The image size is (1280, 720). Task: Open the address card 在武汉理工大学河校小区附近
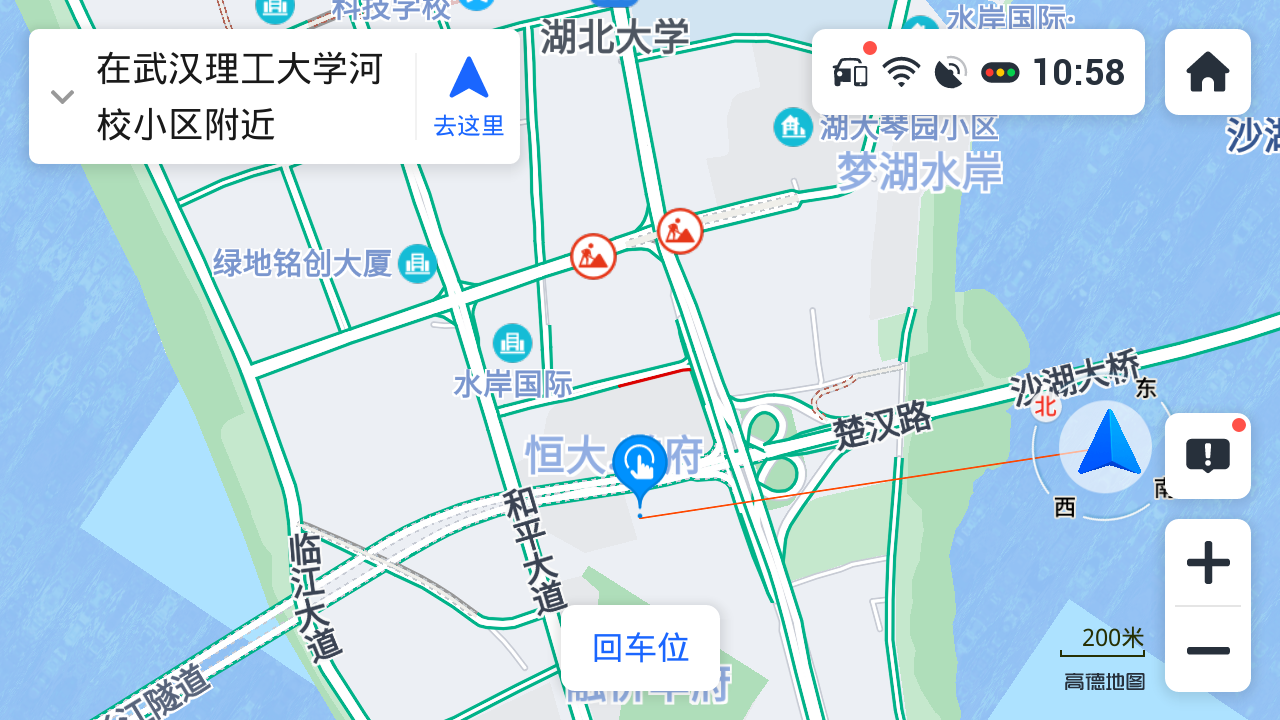(x=240, y=97)
